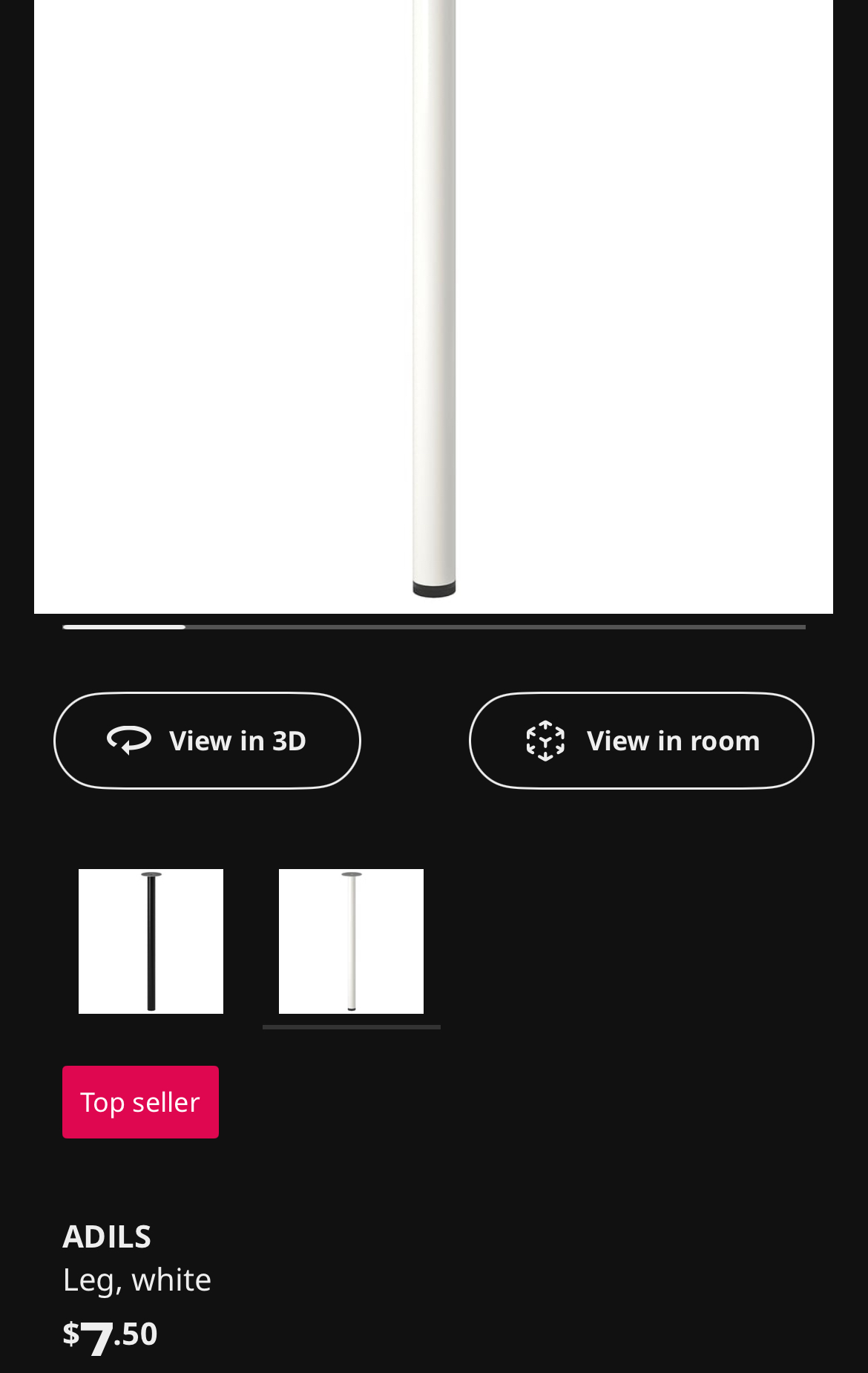868x1373 pixels.
Task: Select the black leg color variant
Action: click(151, 941)
